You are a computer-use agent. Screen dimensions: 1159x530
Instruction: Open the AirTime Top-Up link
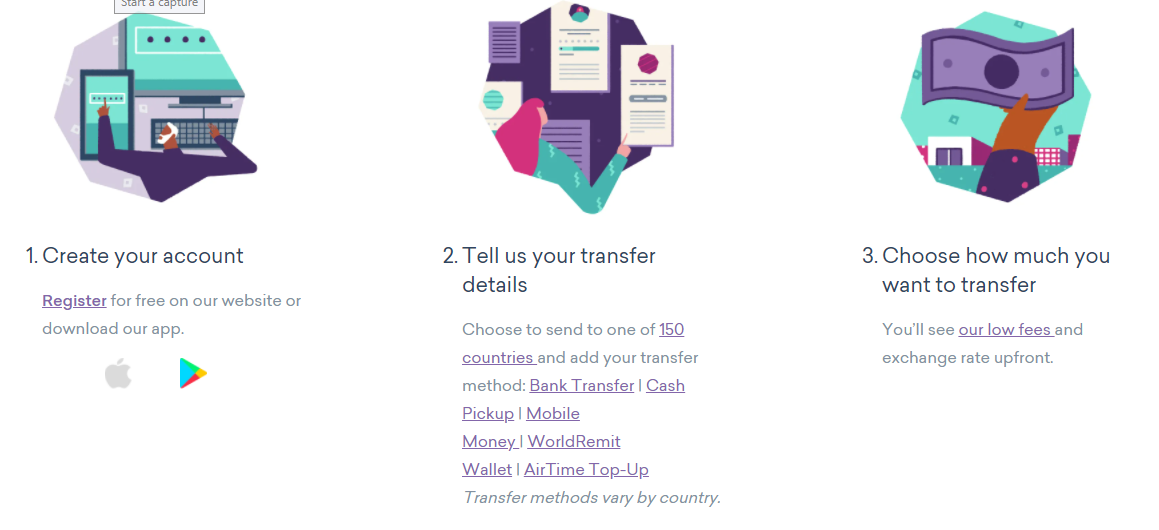coord(586,469)
